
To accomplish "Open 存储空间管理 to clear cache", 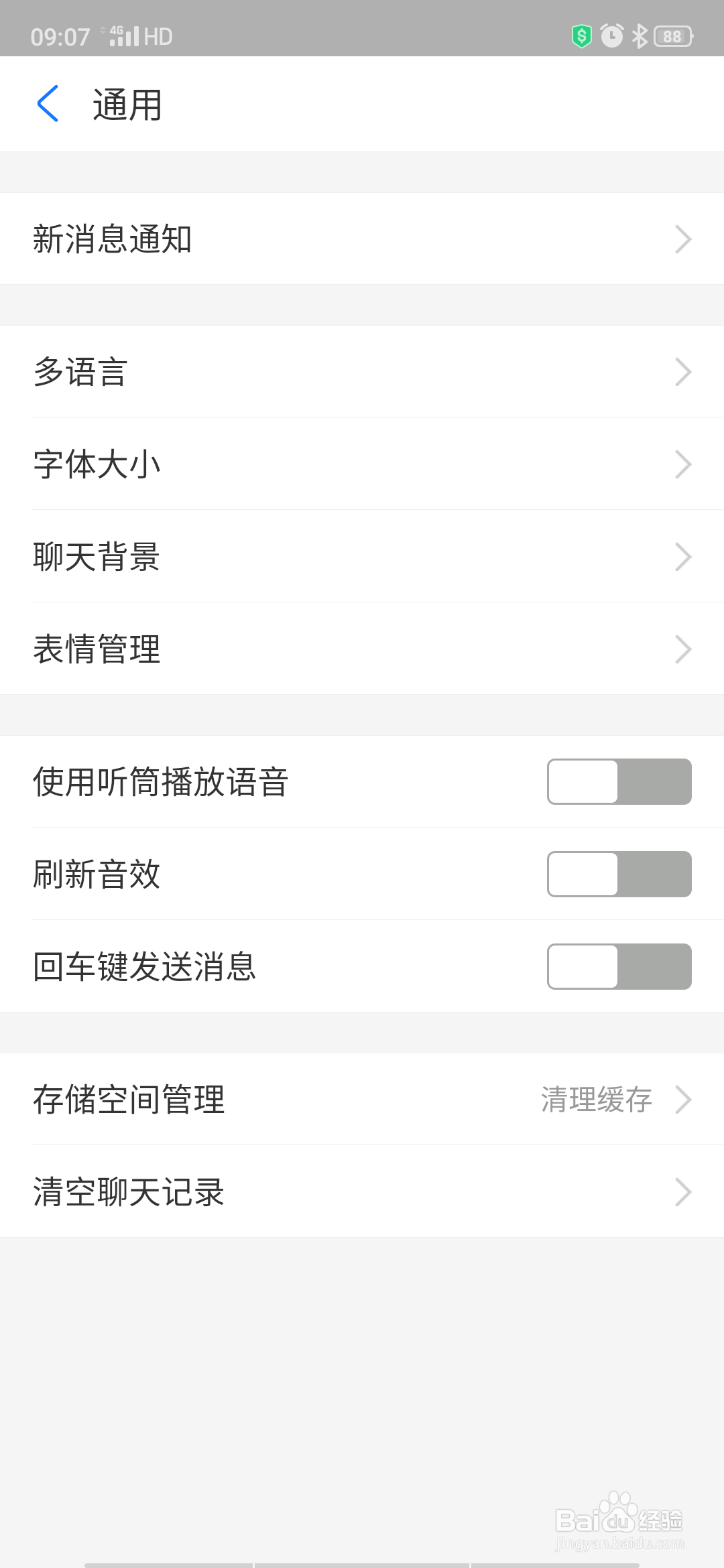I will [362, 1099].
